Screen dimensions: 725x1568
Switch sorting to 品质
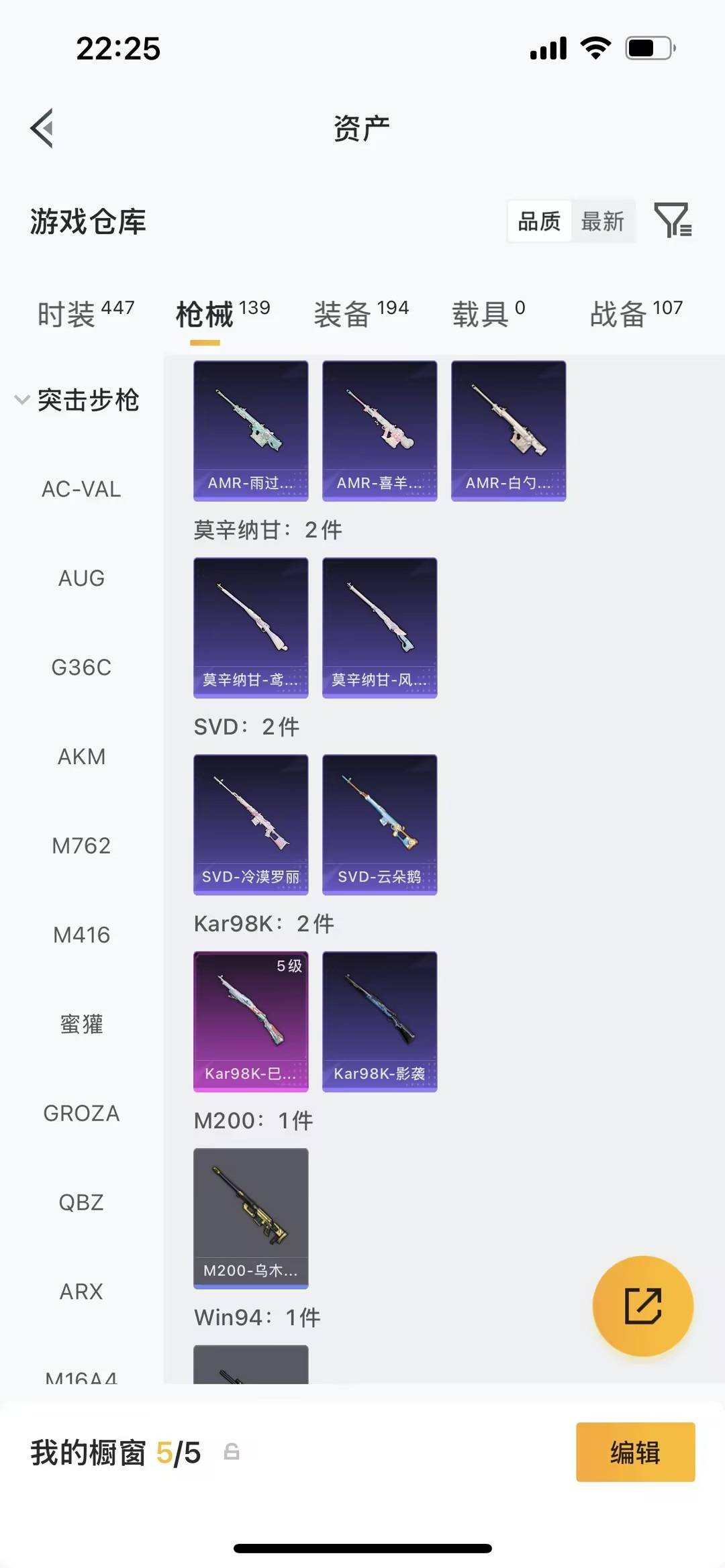[538, 221]
